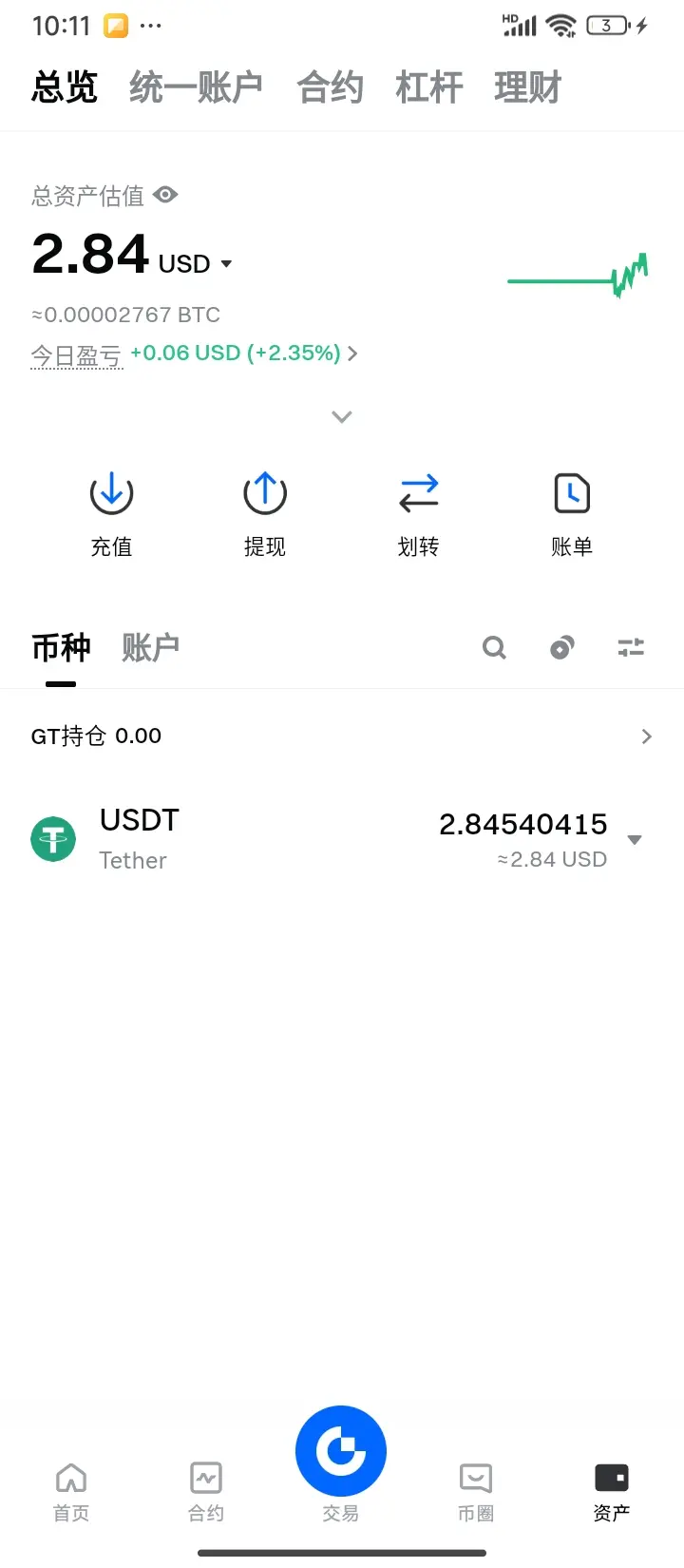Image resolution: width=684 pixels, height=1568 pixels.
Task: Search coins with the magnifier icon
Action: click(x=494, y=648)
